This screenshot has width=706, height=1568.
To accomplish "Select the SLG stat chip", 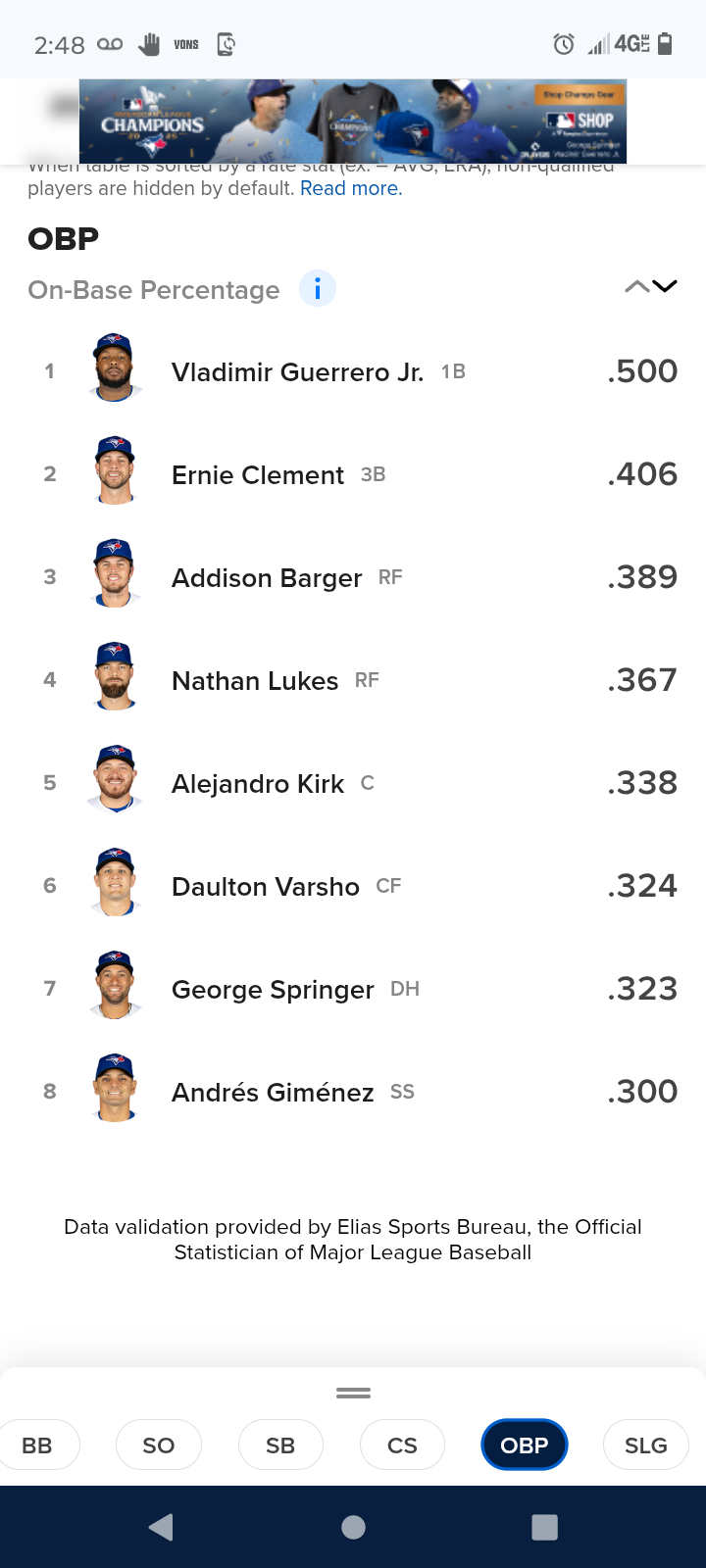I will click(x=645, y=1445).
